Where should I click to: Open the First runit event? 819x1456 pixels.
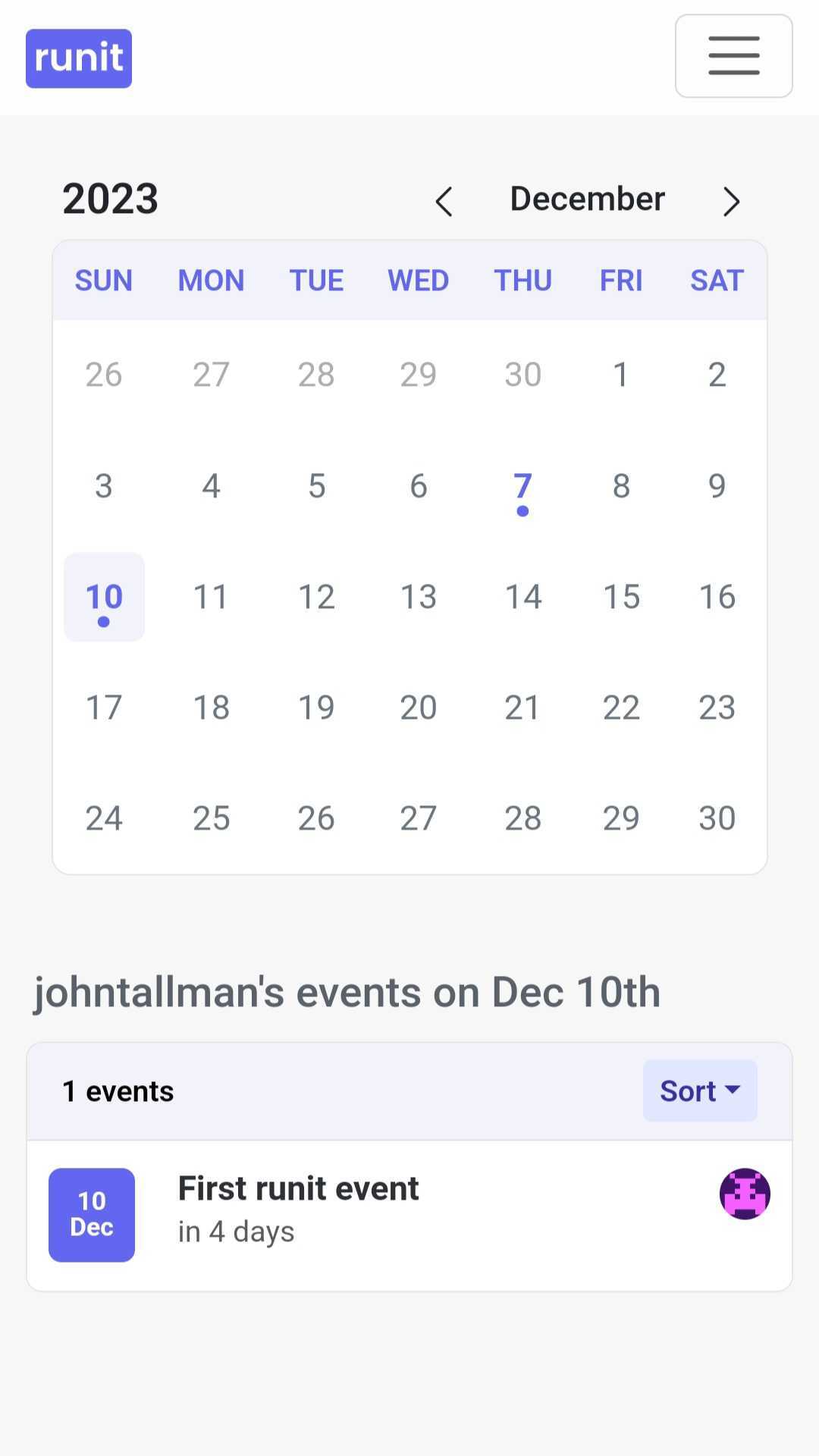(298, 1188)
